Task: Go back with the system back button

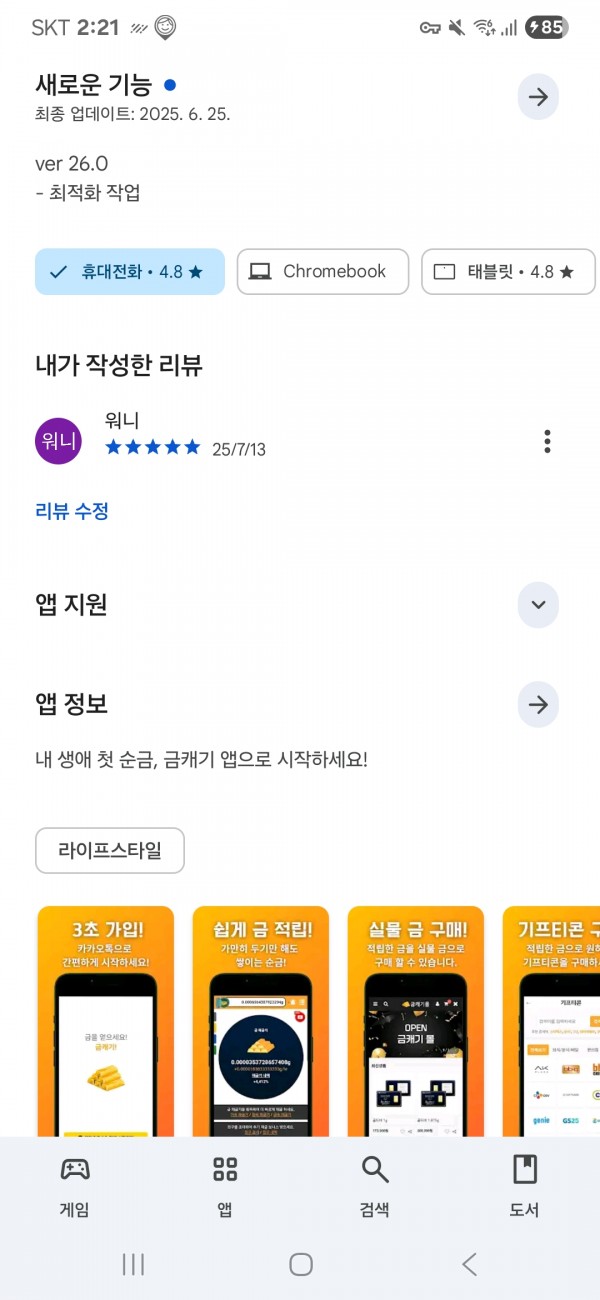Action: pos(469,1264)
